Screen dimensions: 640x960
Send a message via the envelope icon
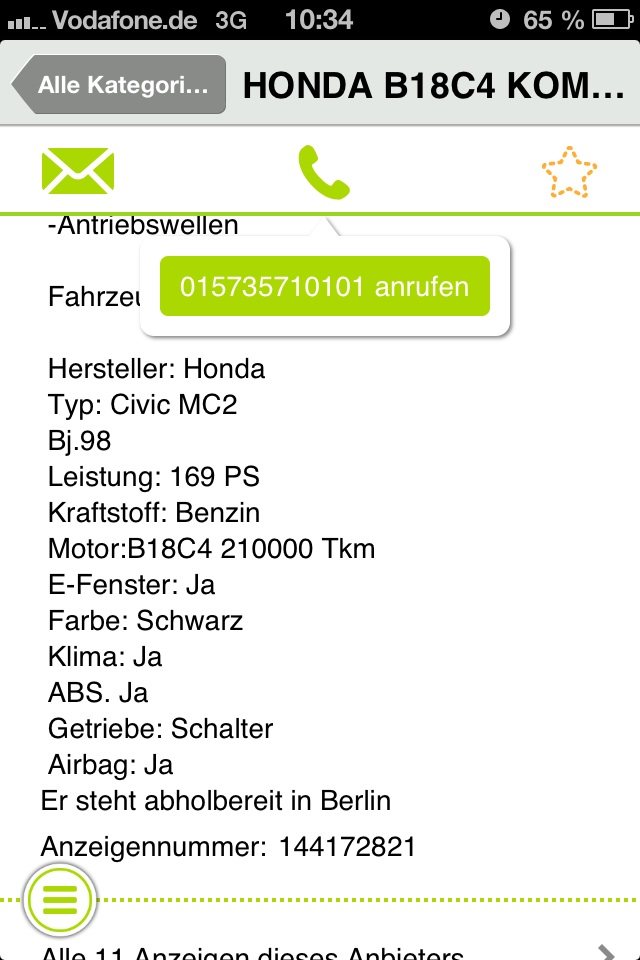click(x=78, y=171)
